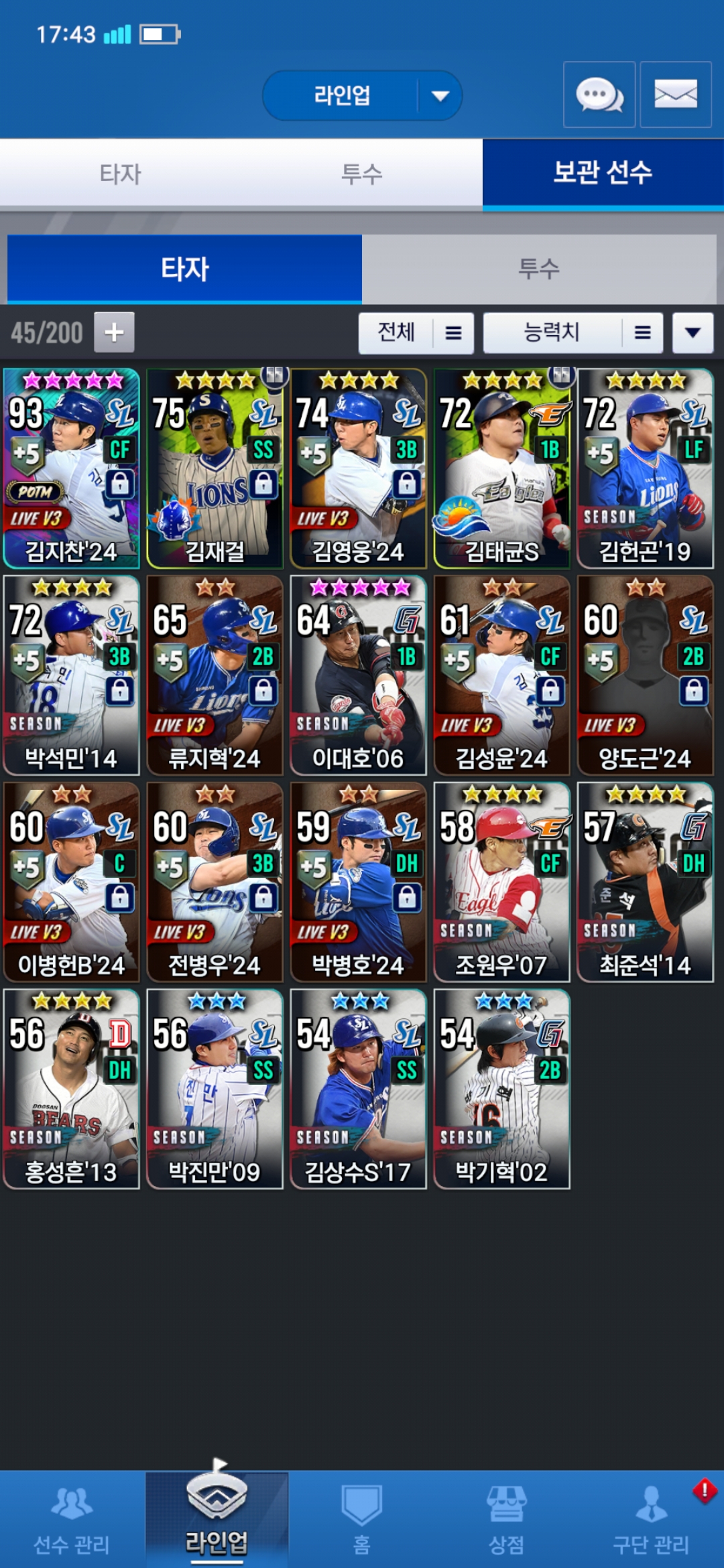Open player card 김지찬'24
The height and width of the screenshot is (1568, 724).
[72, 469]
